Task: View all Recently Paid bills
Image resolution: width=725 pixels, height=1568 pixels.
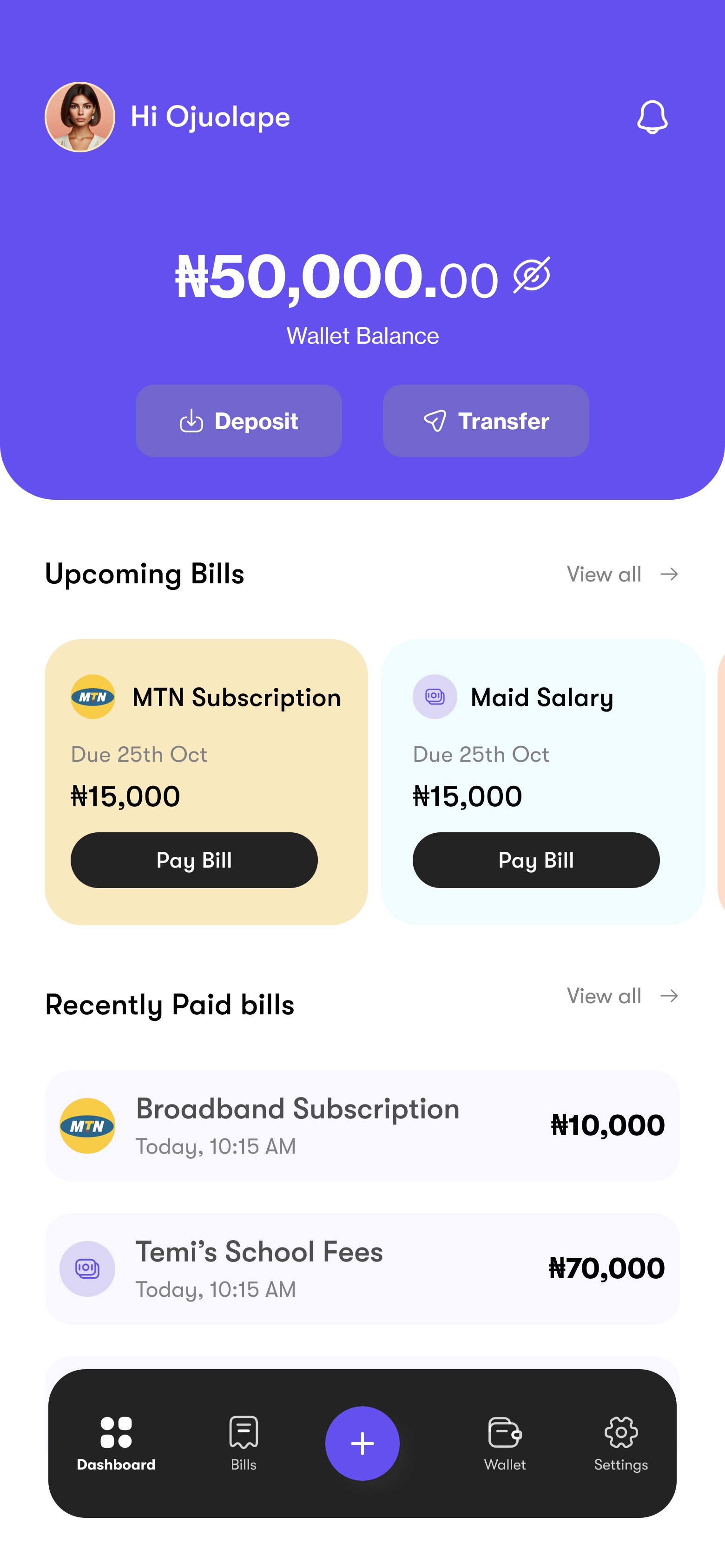Action: click(x=622, y=996)
